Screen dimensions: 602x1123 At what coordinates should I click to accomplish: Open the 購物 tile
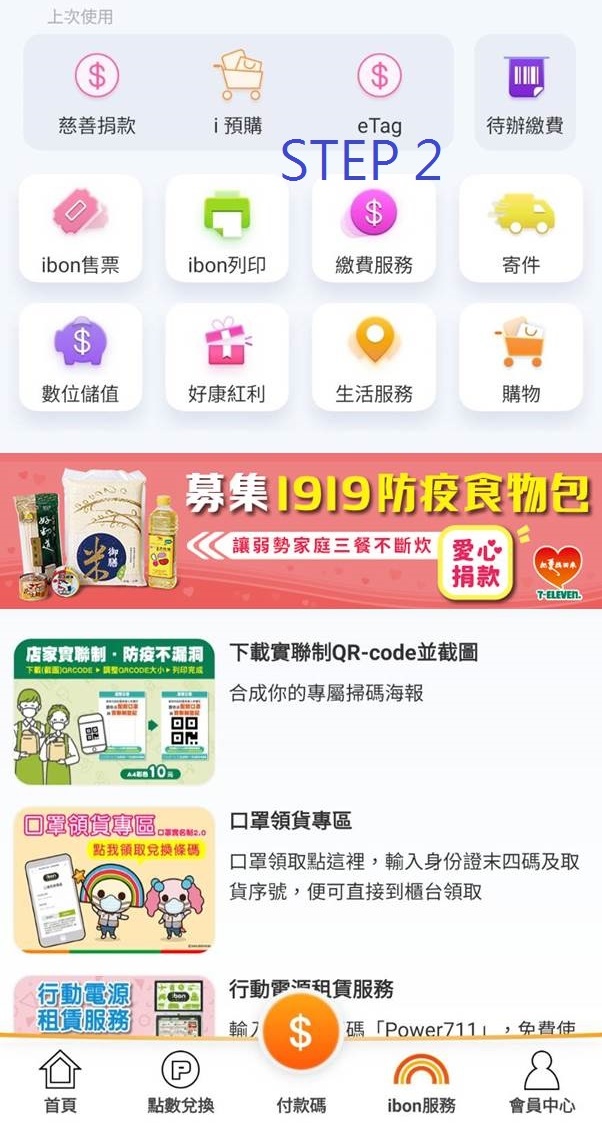point(520,357)
